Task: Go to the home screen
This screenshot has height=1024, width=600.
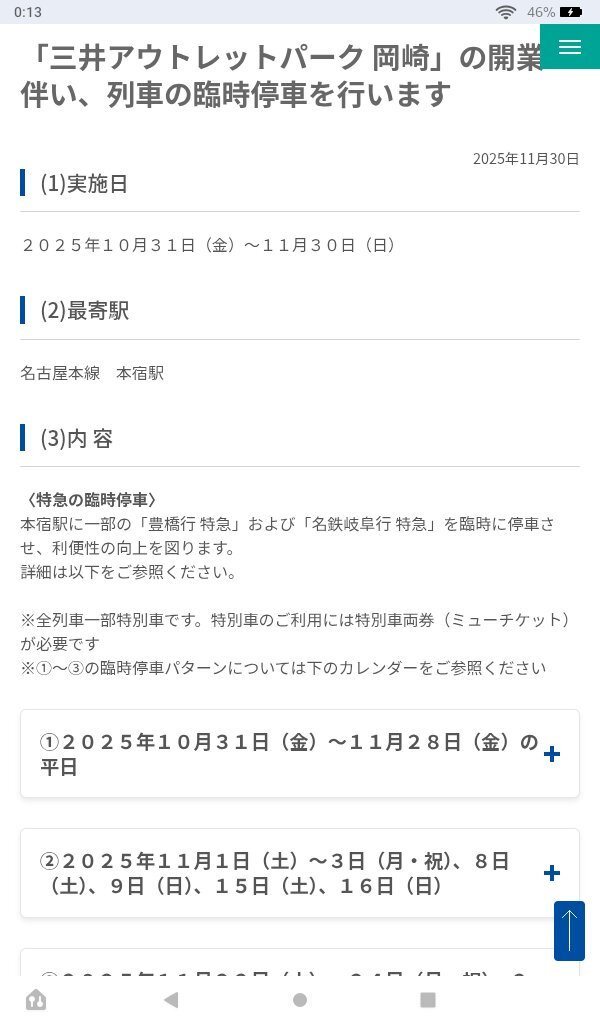Action: 300,999
